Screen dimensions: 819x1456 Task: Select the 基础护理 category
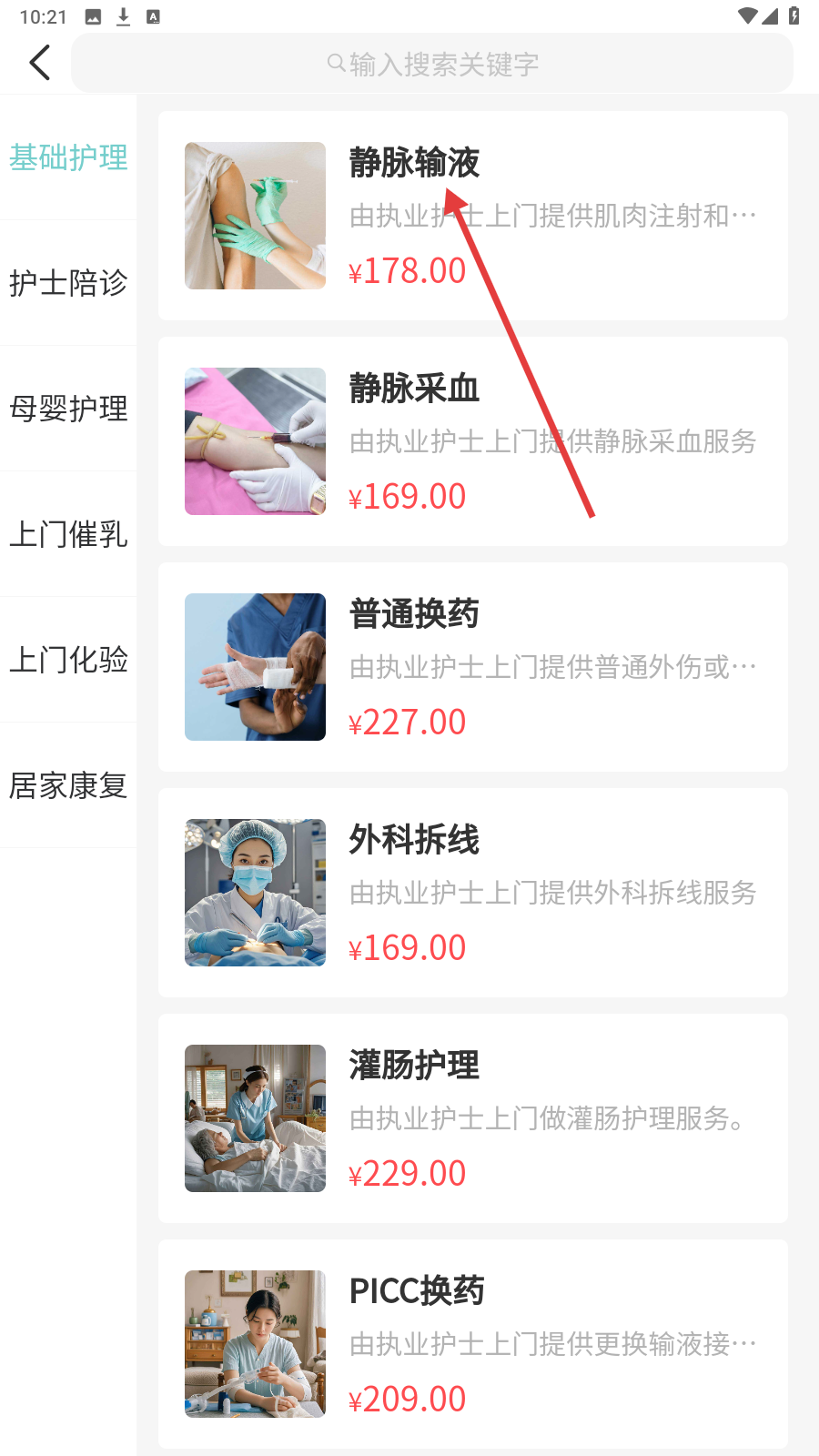68,157
